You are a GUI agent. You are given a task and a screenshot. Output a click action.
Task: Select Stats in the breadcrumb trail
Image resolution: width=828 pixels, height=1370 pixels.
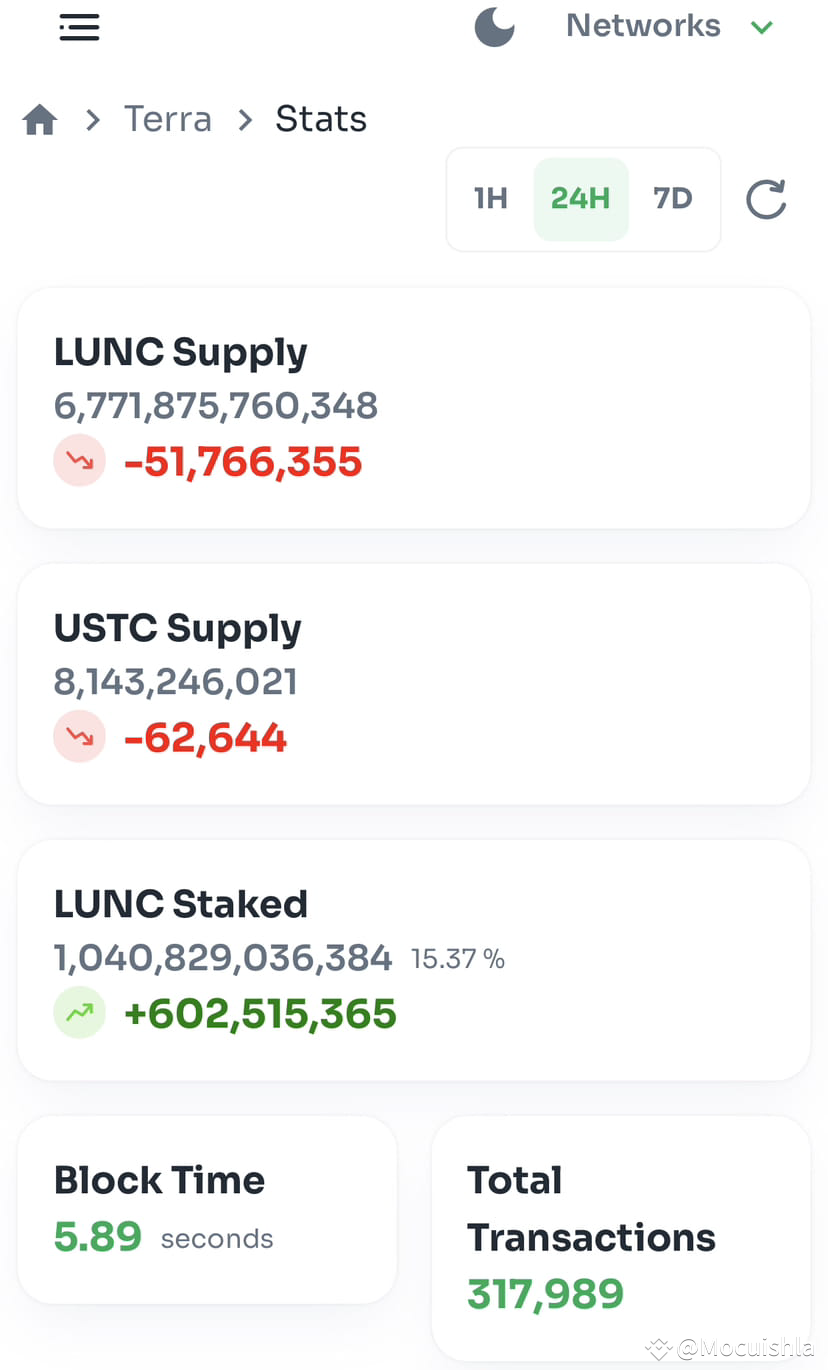coord(321,118)
